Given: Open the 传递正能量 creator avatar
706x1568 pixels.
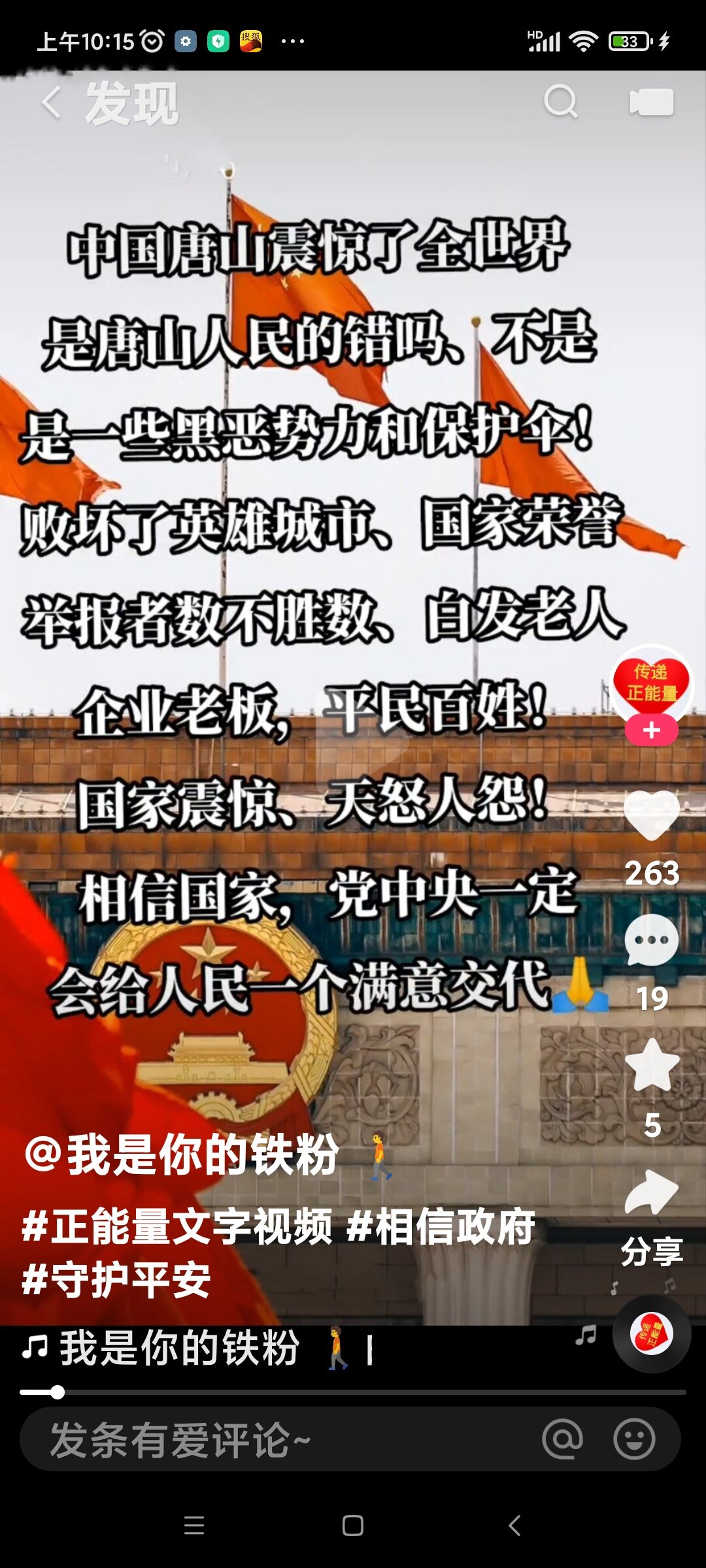Looking at the screenshot, I should pos(651,683).
